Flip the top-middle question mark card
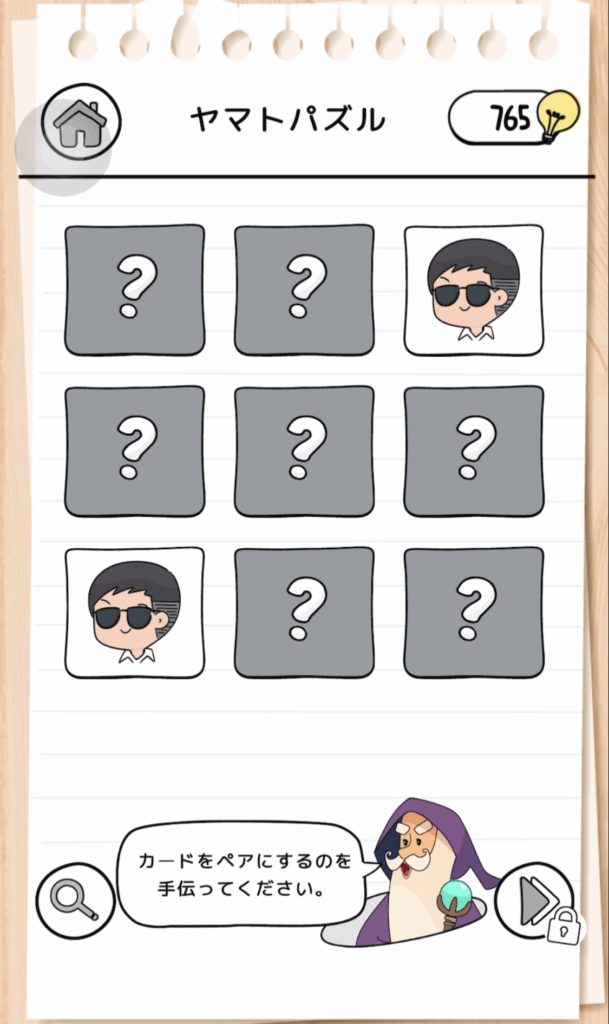Image resolution: width=609 pixels, height=1024 pixels. tap(304, 290)
